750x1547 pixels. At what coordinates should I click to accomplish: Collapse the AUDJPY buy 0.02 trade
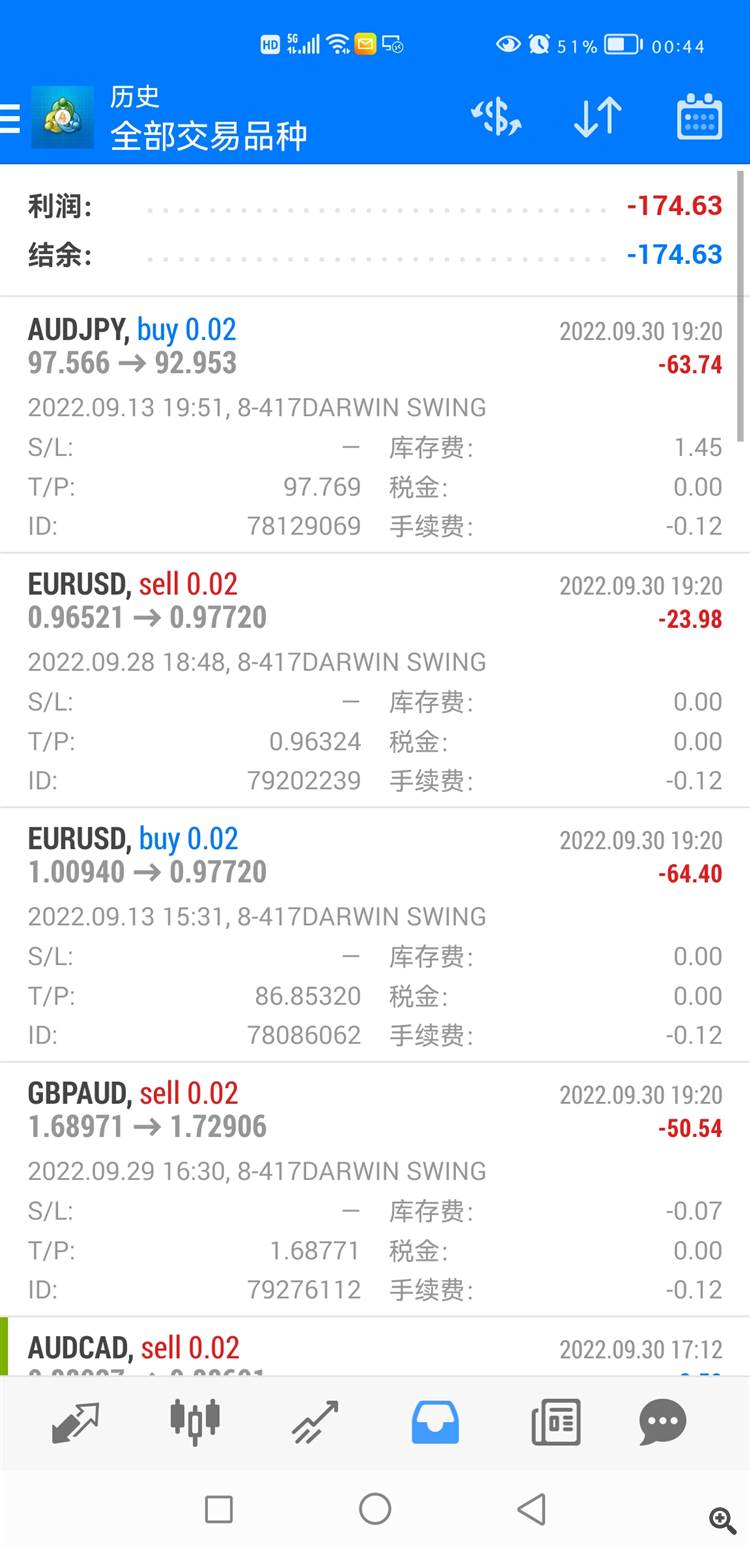pos(375,347)
